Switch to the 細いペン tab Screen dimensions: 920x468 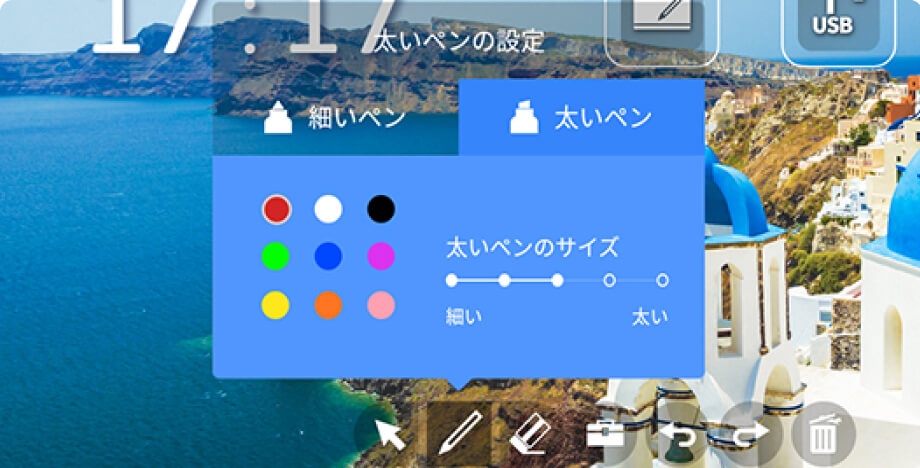coord(336,119)
